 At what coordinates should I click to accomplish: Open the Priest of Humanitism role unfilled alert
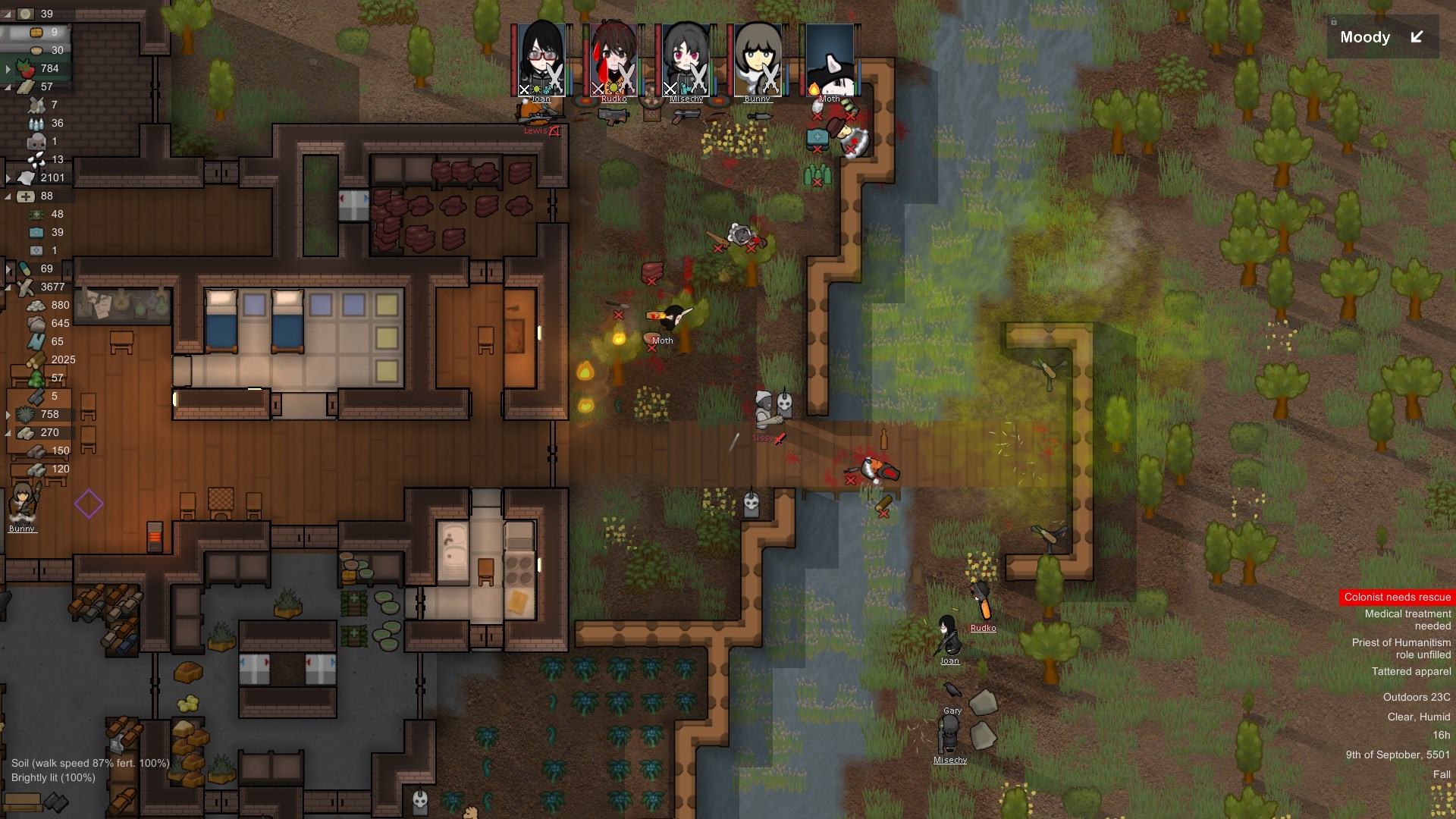tap(1401, 648)
